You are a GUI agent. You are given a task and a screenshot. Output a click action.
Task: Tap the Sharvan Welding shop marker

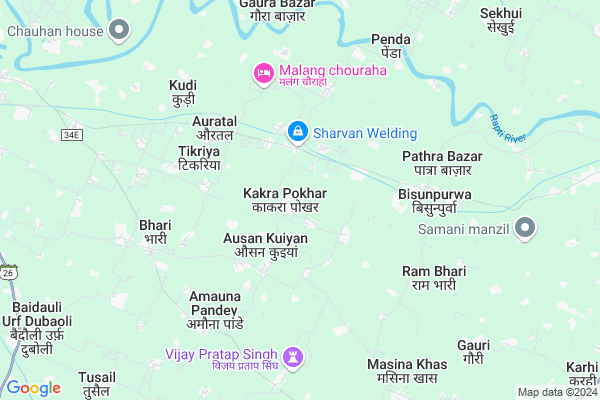point(297,132)
